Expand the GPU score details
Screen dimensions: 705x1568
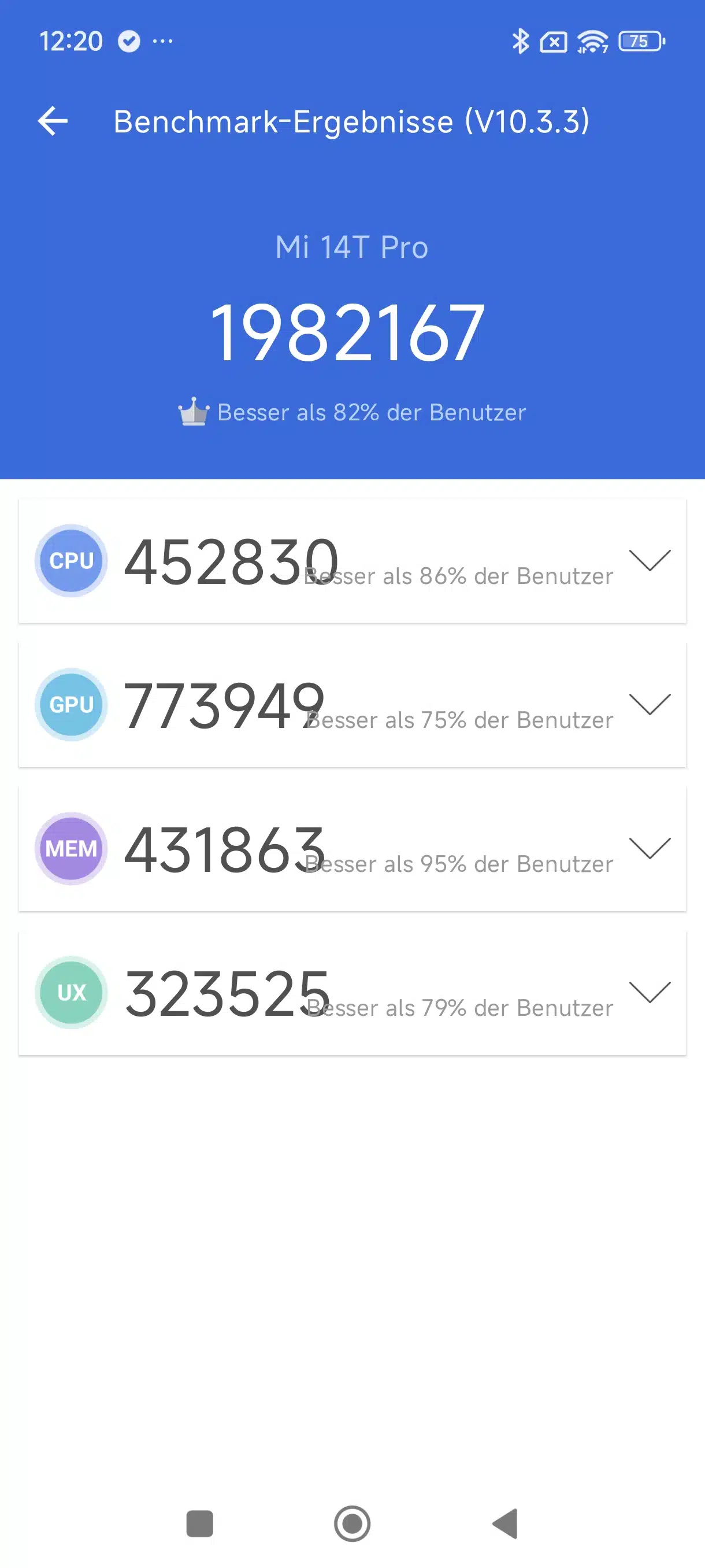click(x=650, y=704)
